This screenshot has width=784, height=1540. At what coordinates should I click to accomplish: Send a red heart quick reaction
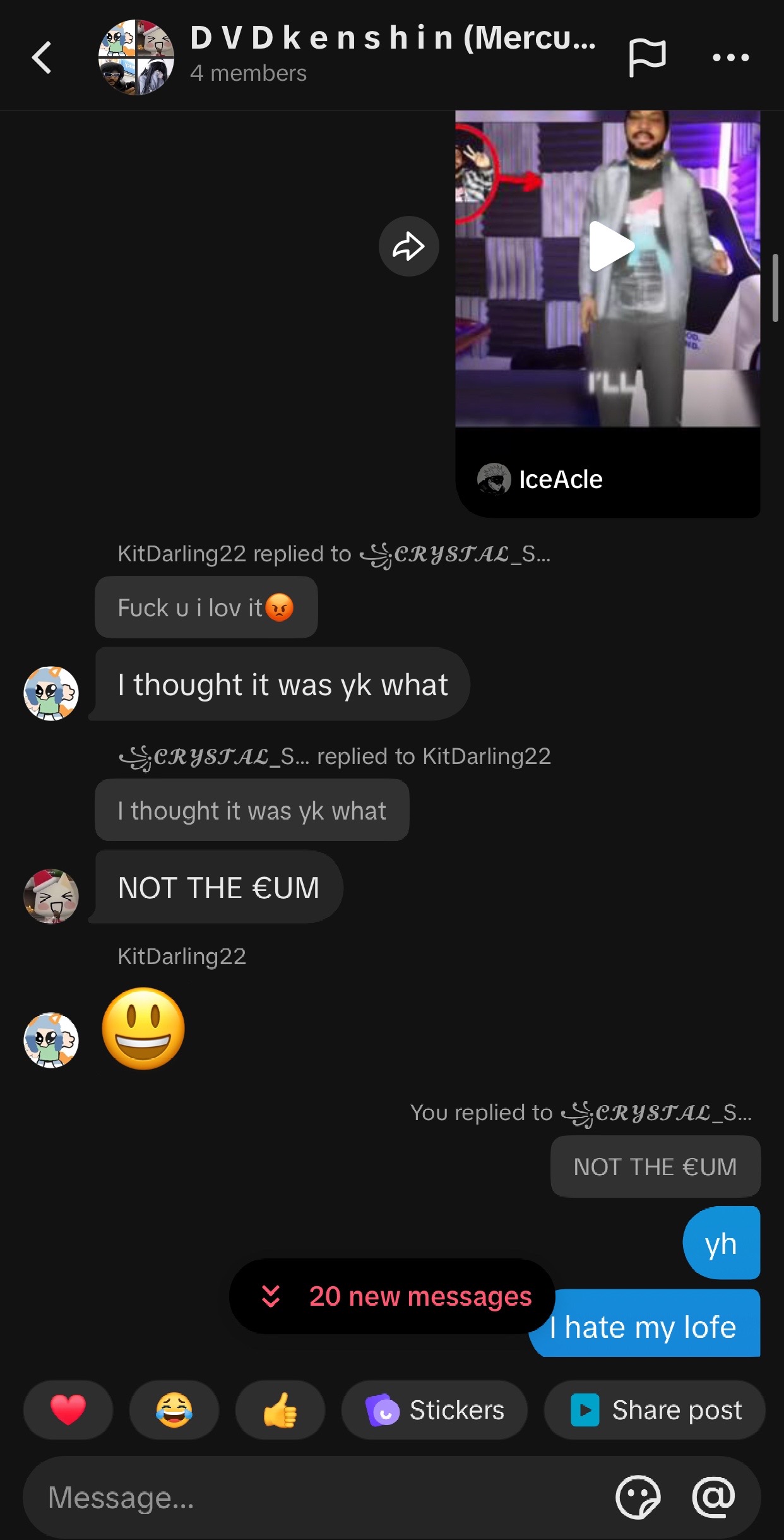[68, 1409]
